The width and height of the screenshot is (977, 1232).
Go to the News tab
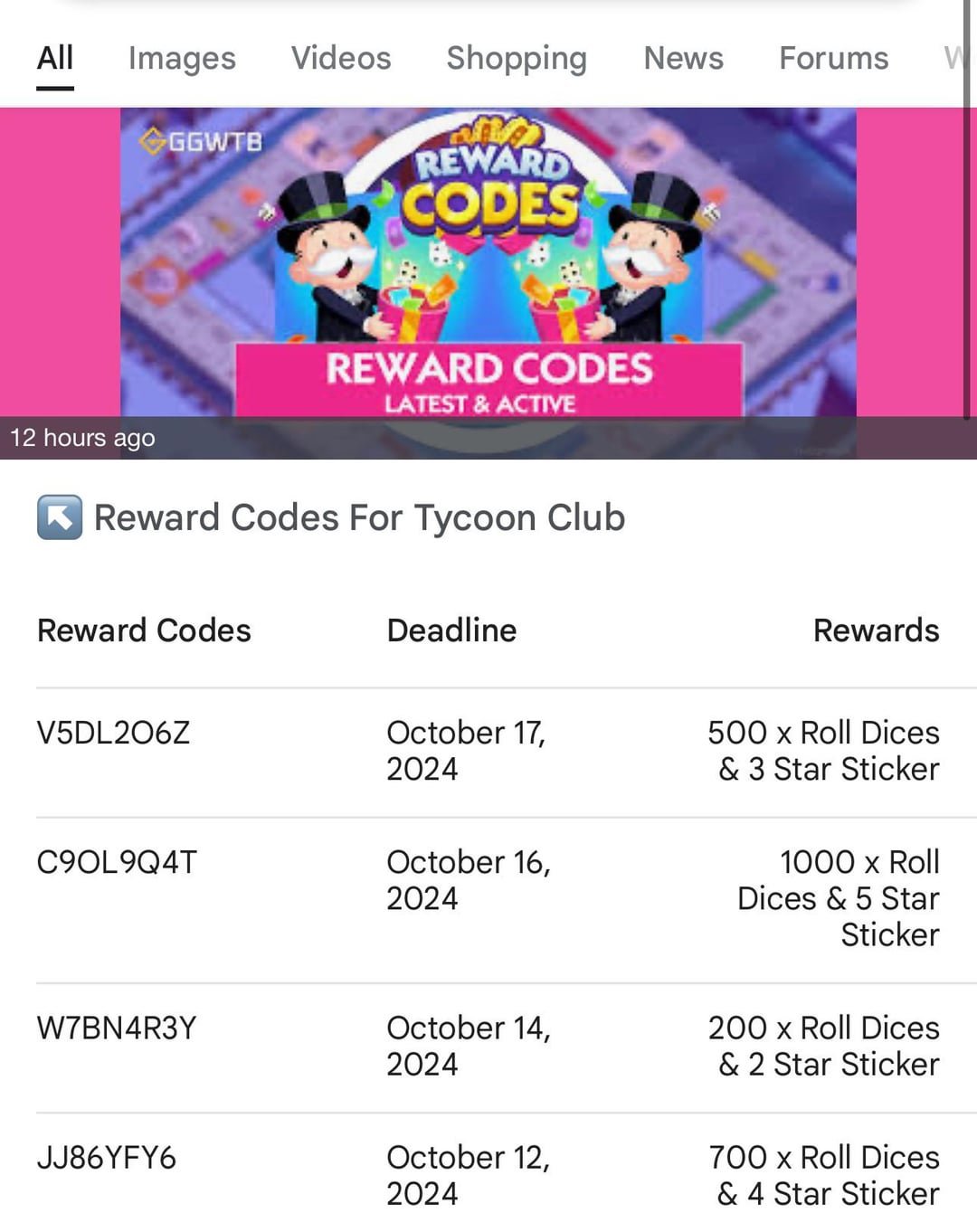pyautogui.click(x=683, y=59)
